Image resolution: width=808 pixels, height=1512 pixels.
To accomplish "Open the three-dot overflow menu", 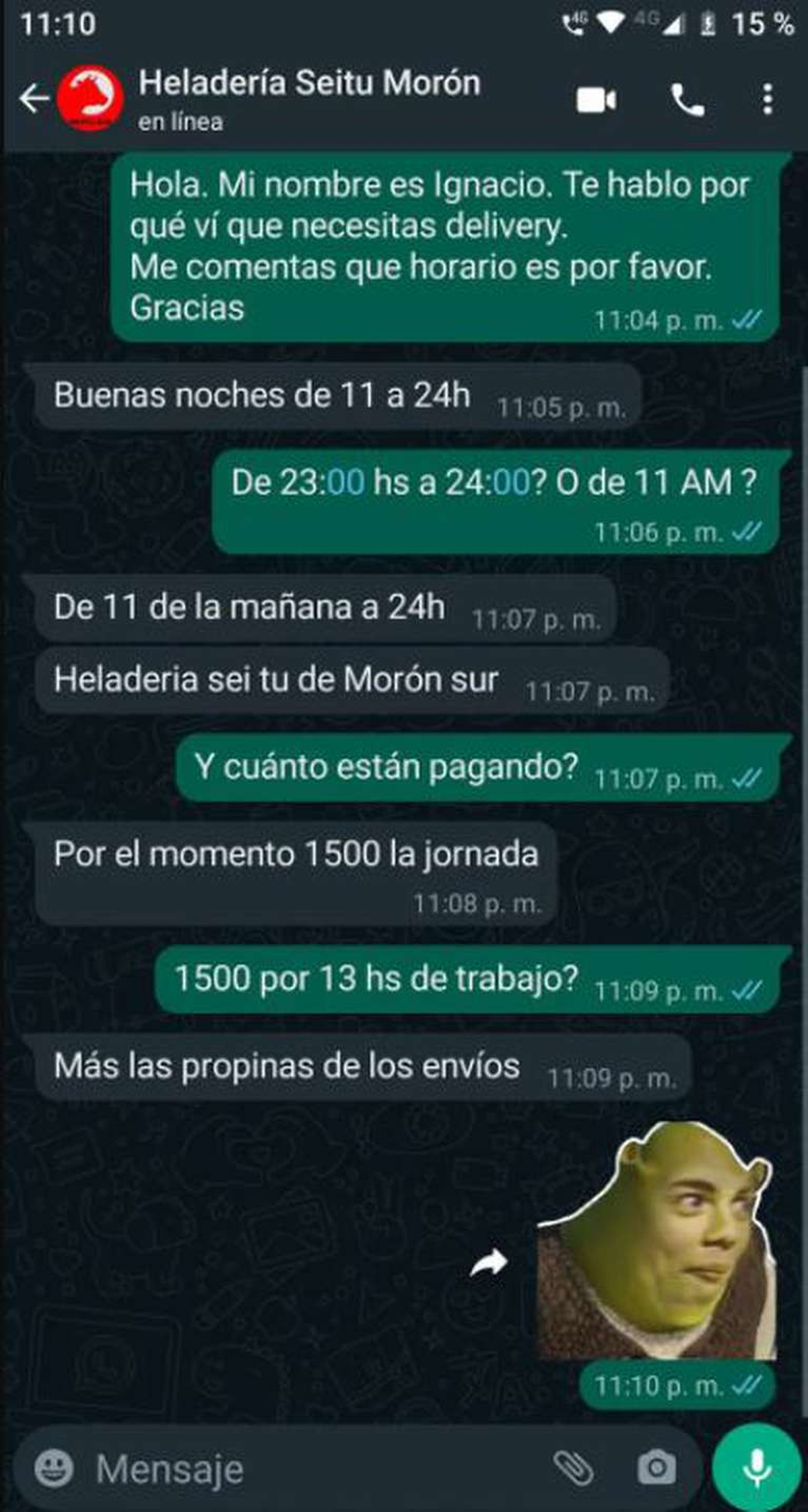I will click(x=768, y=100).
